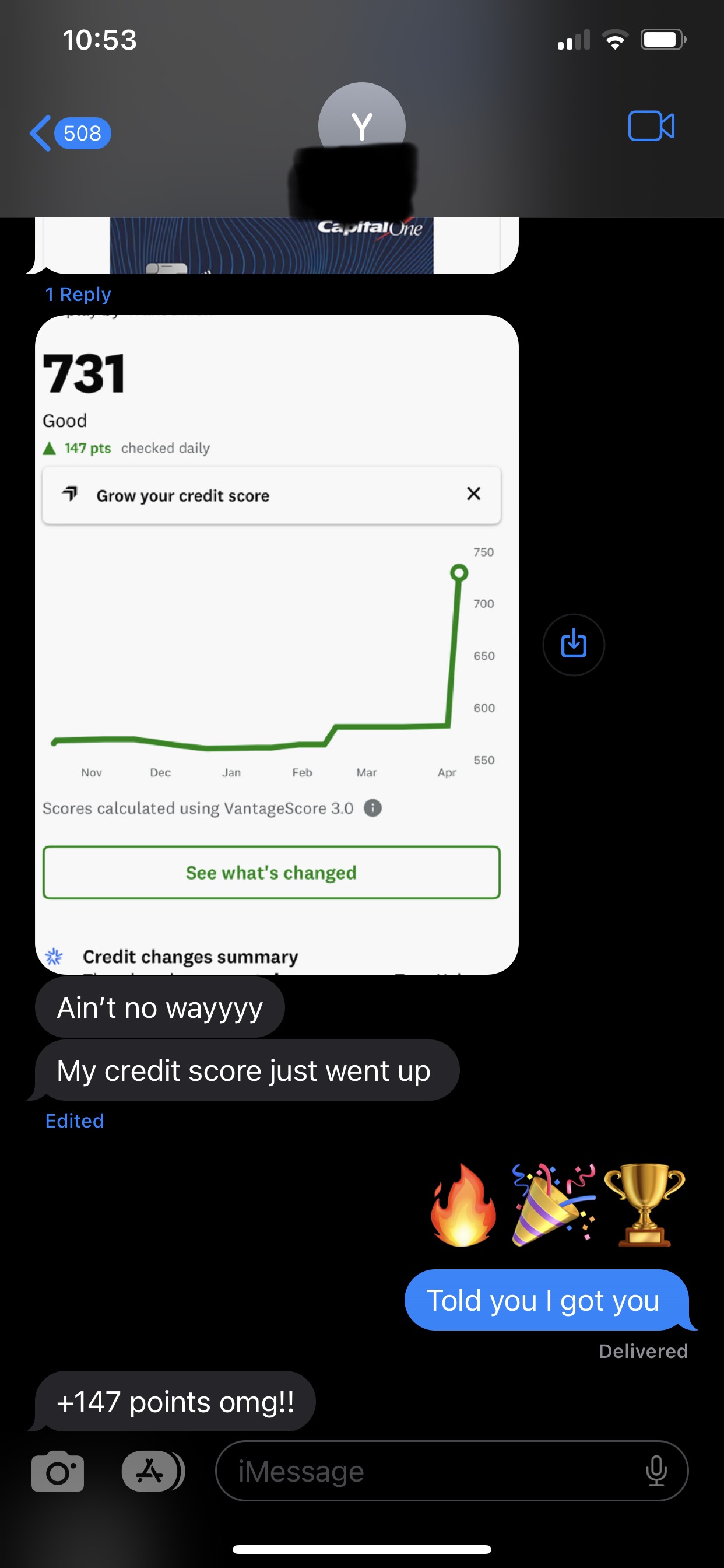Record an audio message with microphone
Image resolution: width=724 pixels, height=1568 pixels.
(x=656, y=1471)
